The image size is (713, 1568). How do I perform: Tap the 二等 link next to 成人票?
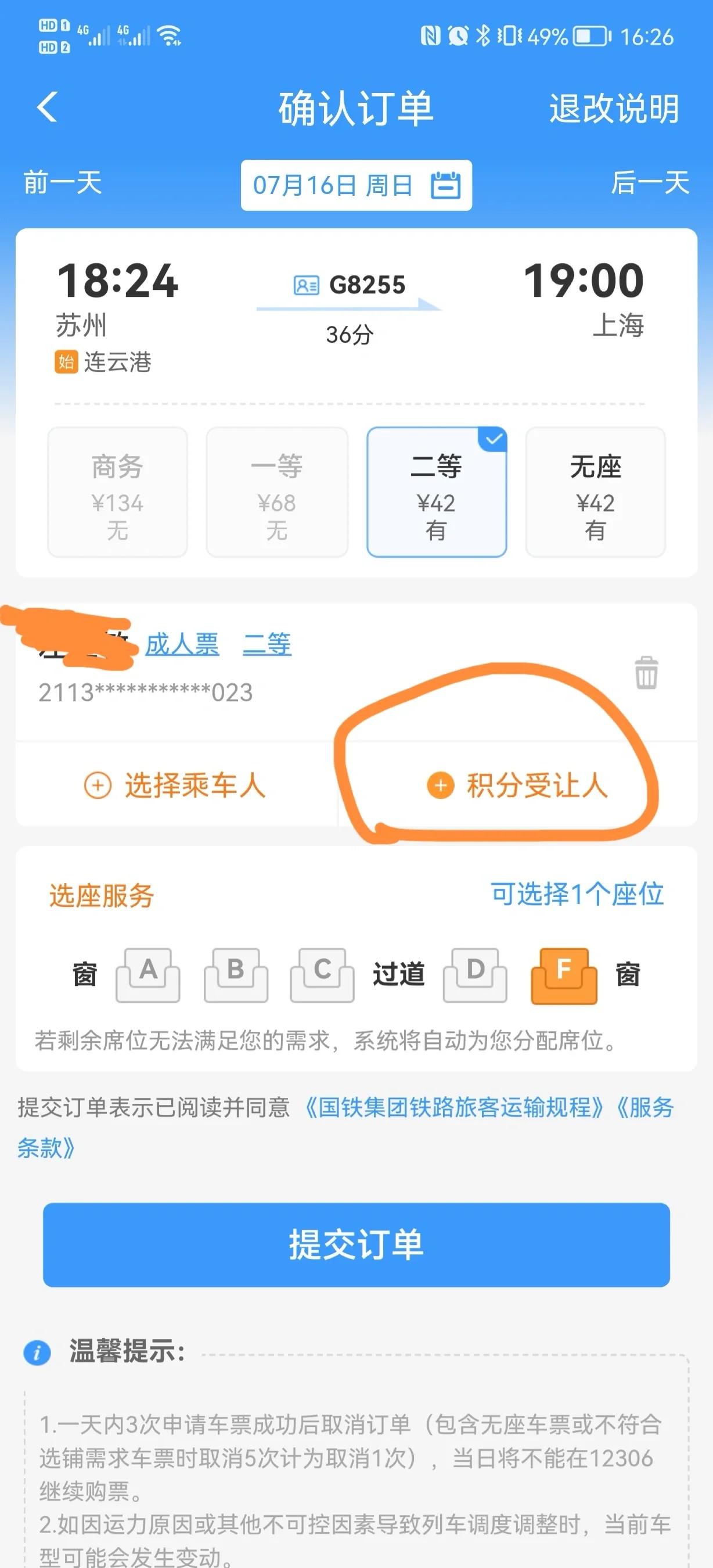268,645
